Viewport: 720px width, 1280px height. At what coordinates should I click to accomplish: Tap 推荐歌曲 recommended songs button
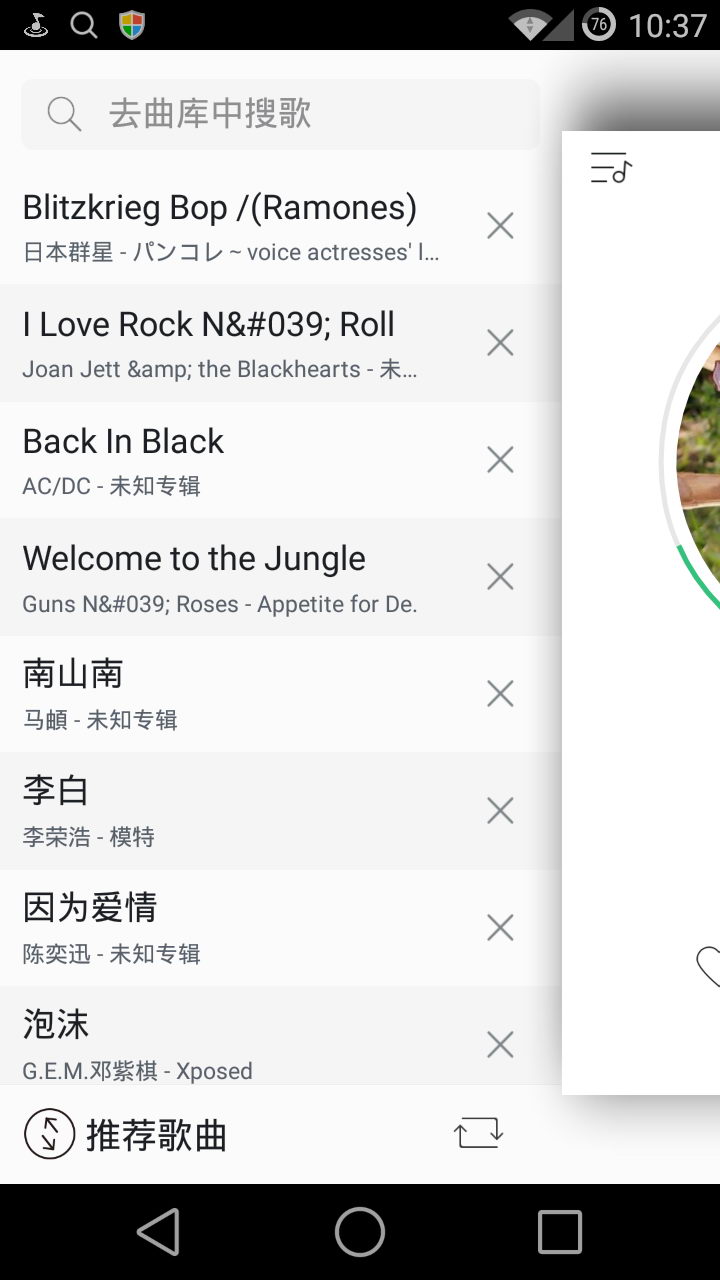click(x=126, y=1135)
